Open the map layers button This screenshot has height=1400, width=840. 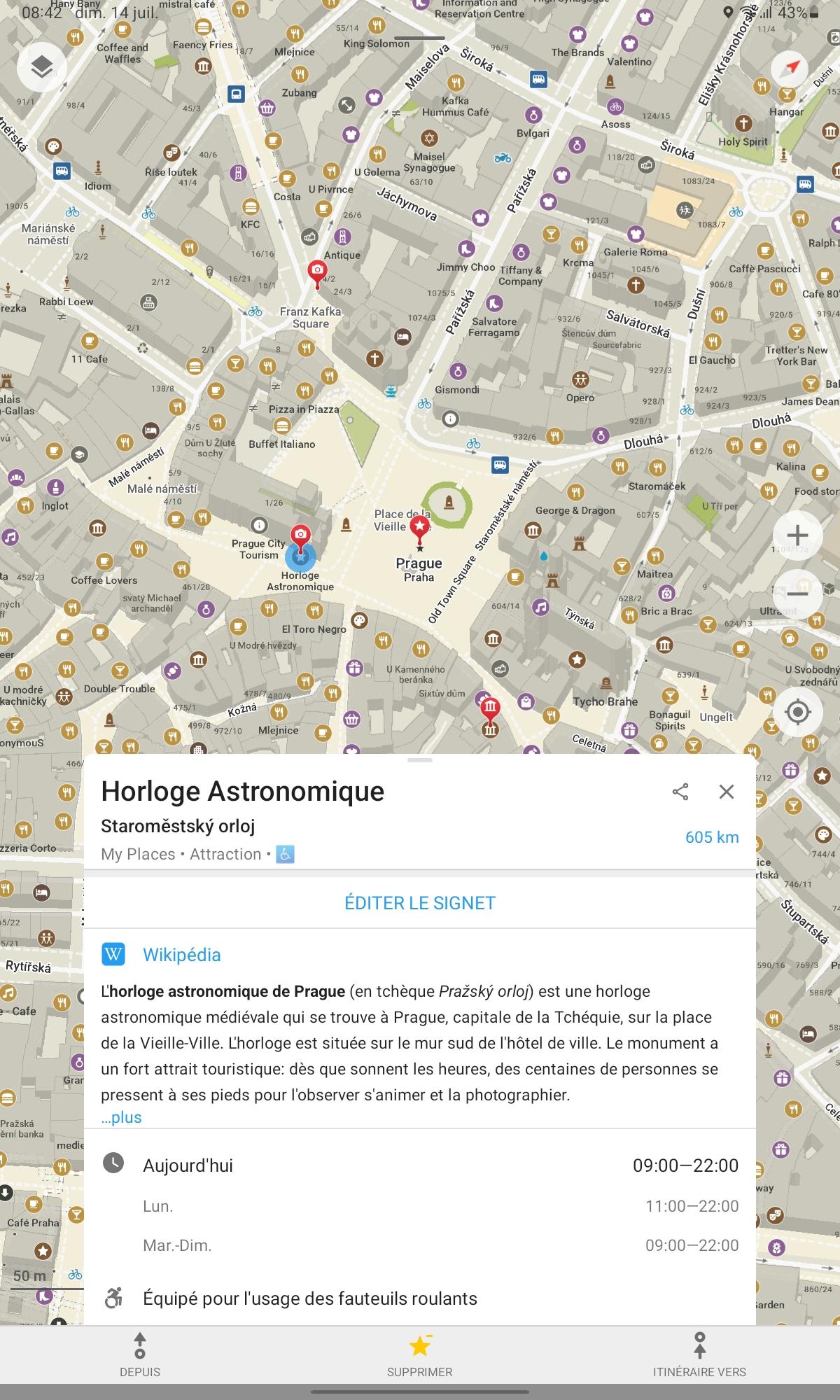[42, 67]
